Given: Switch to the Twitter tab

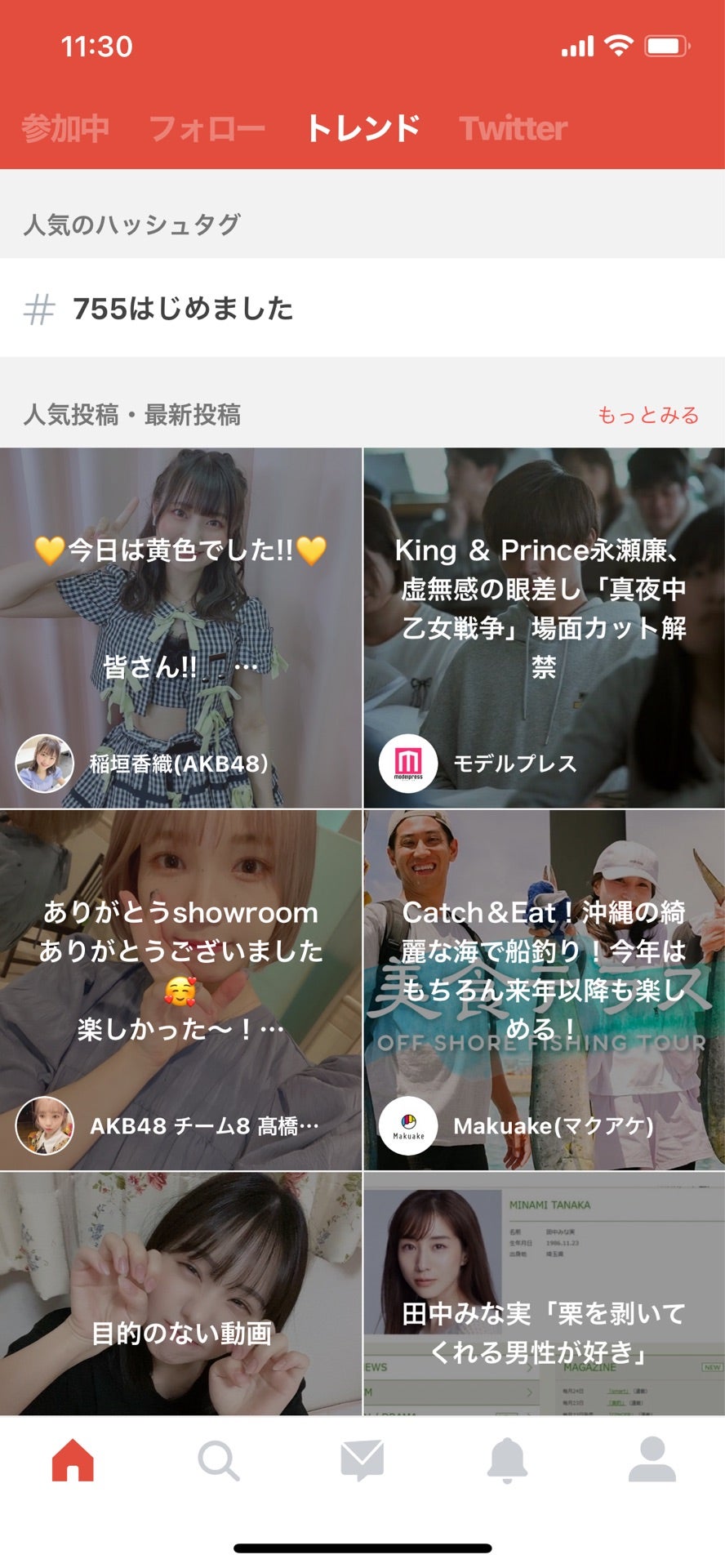Looking at the screenshot, I should point(512,128).
